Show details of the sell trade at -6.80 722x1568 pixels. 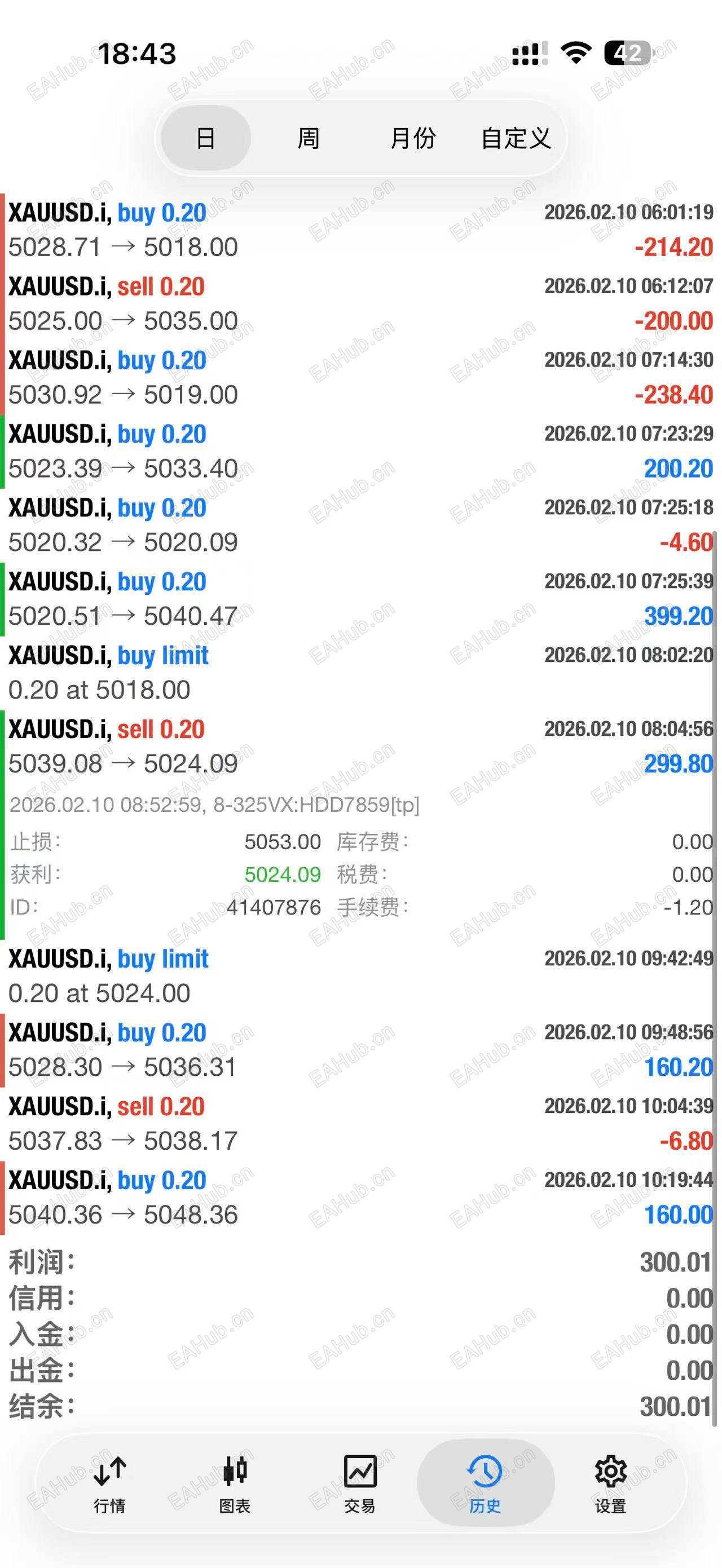pos(360,1124)
